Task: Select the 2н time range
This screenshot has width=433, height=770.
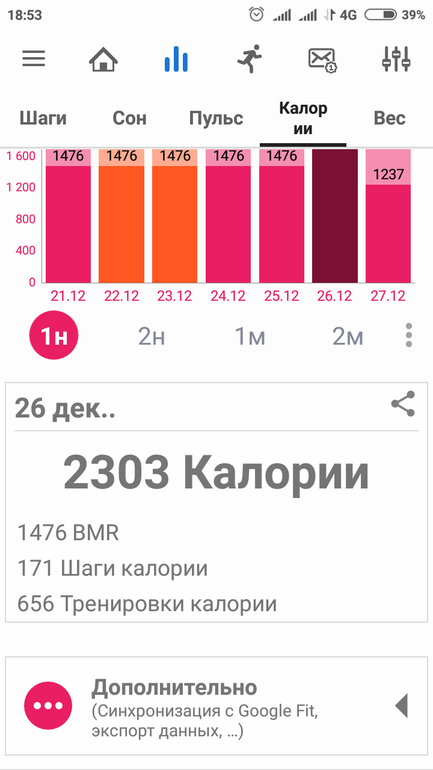Action: coord(151,337)
